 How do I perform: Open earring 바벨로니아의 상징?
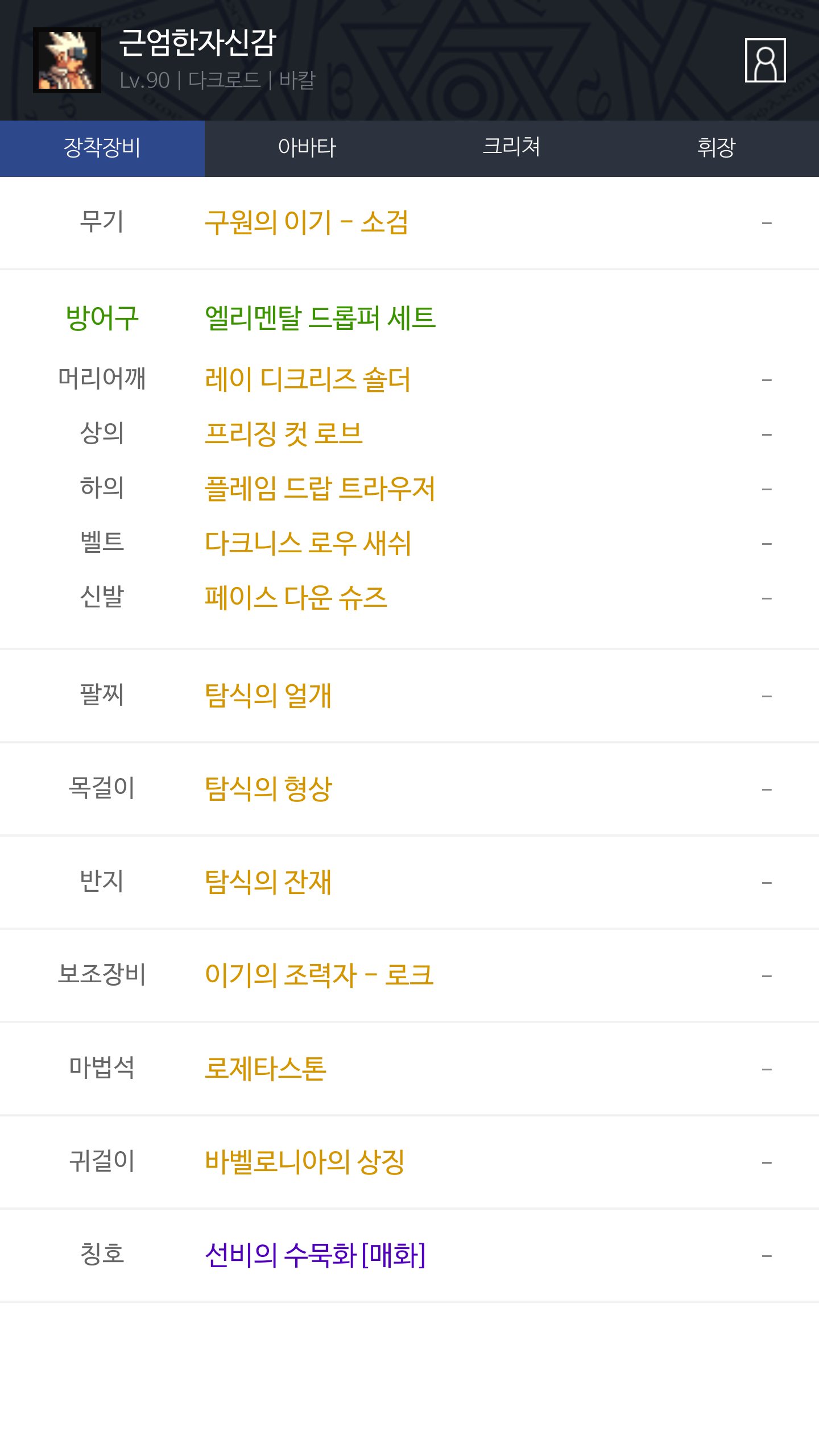click(305, 1162)
